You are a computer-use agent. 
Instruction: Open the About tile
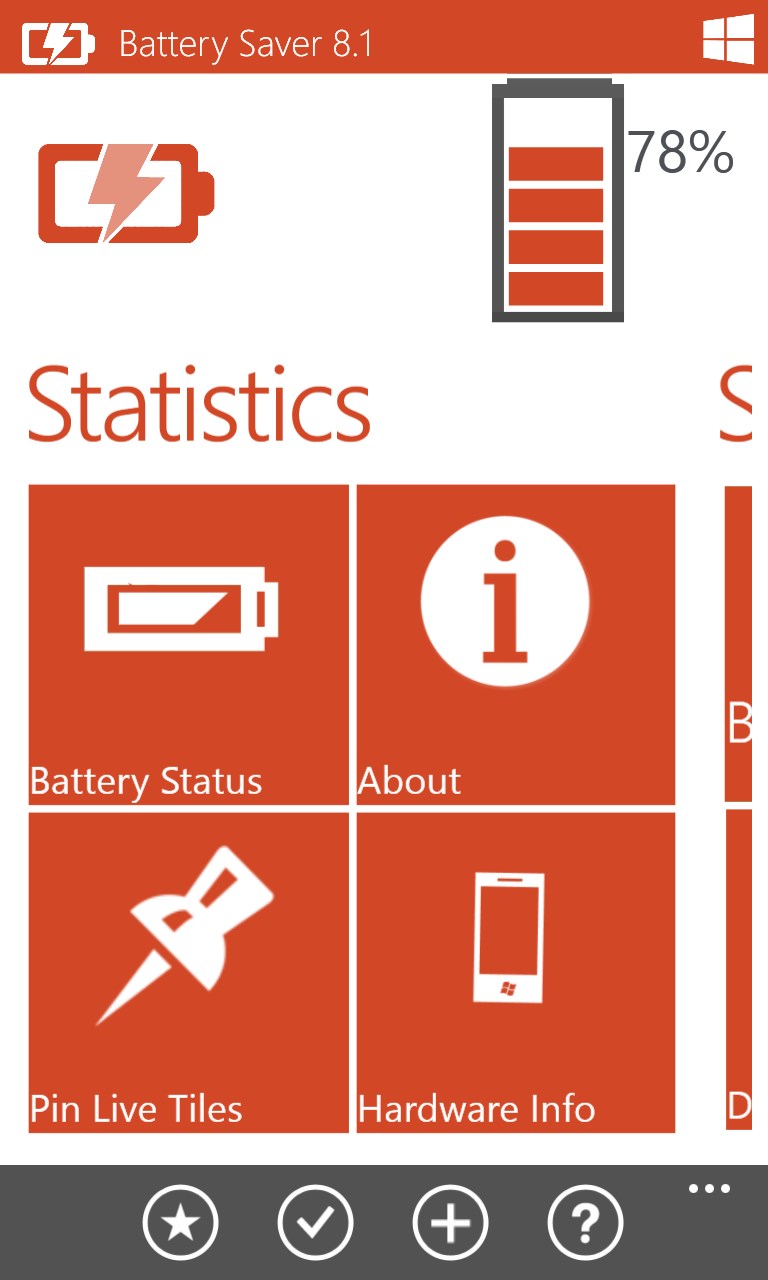(516, 644)
